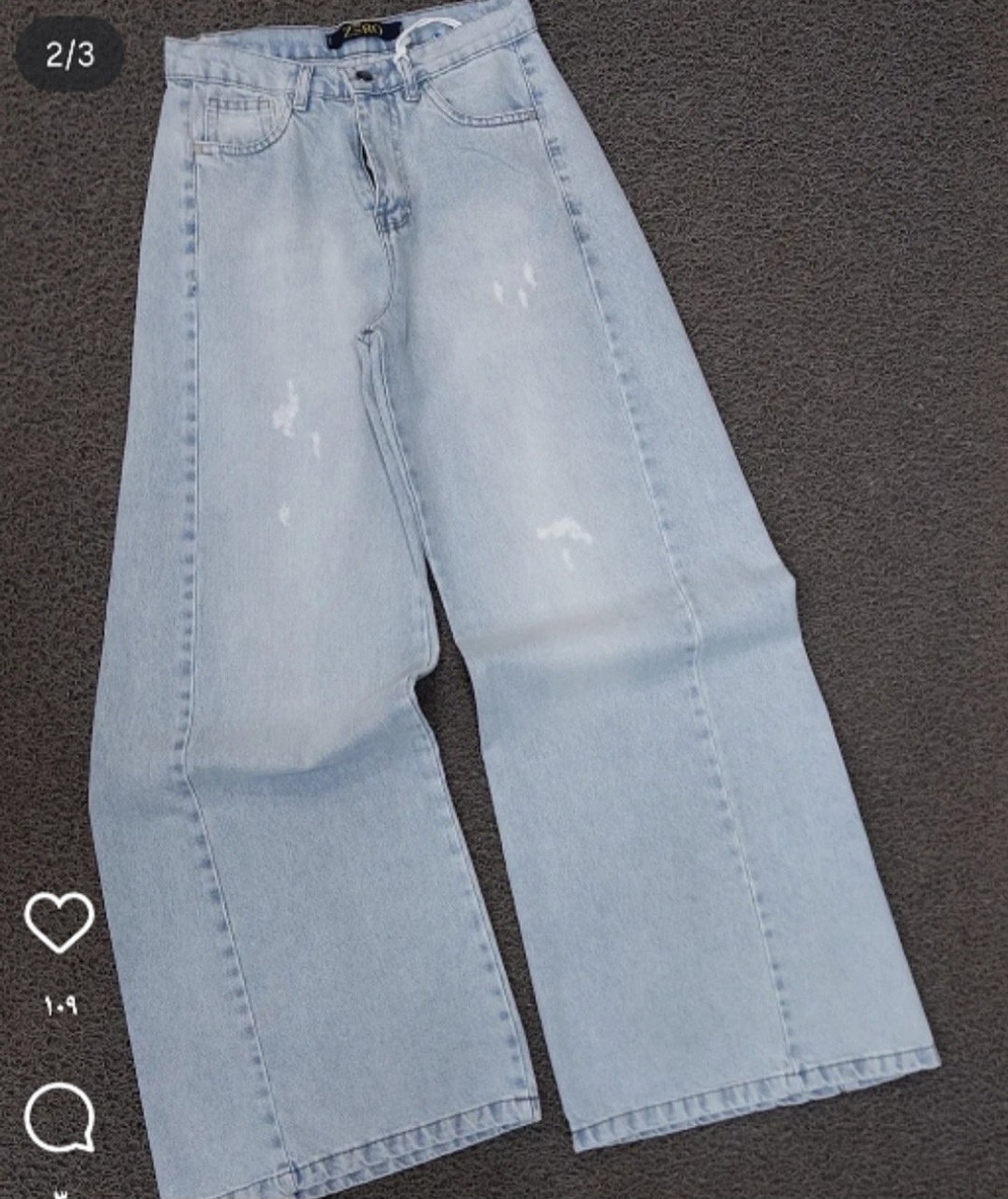This screenshot has height=1199, width=1008.
Task: Open the comments bubble icon
Action: [59, 1117]
